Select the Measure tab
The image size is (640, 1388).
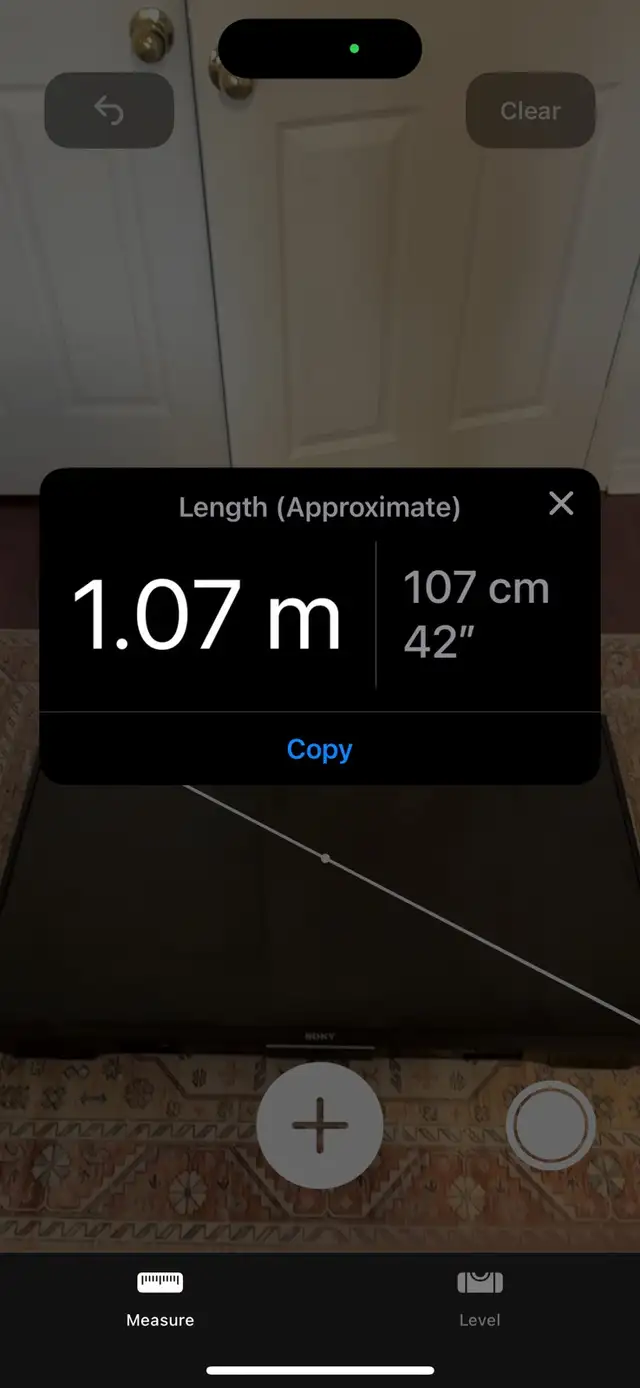point(160,1298)
